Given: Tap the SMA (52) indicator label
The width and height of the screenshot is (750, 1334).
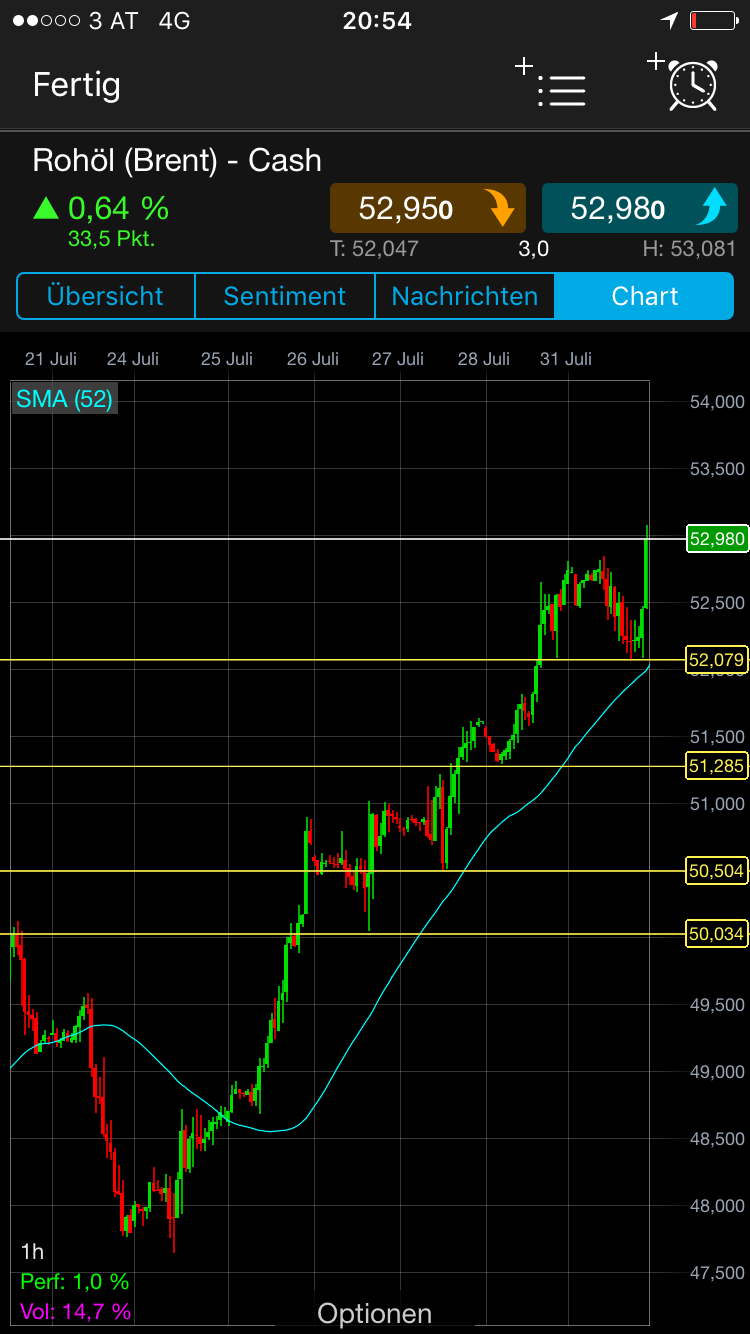Looking at the screenshot, I should pos(64,399).
